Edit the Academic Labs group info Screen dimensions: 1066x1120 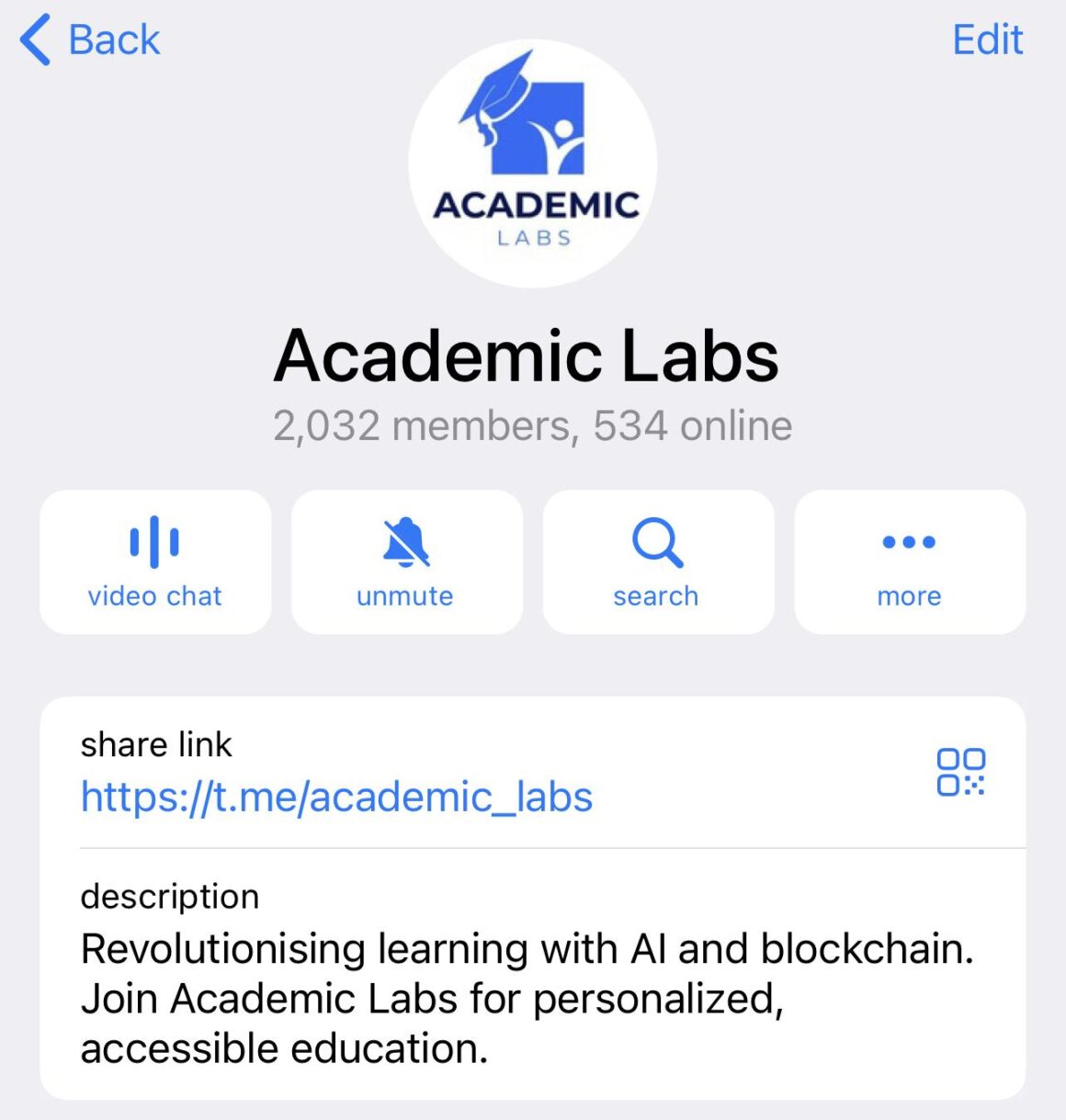(987, 40)
